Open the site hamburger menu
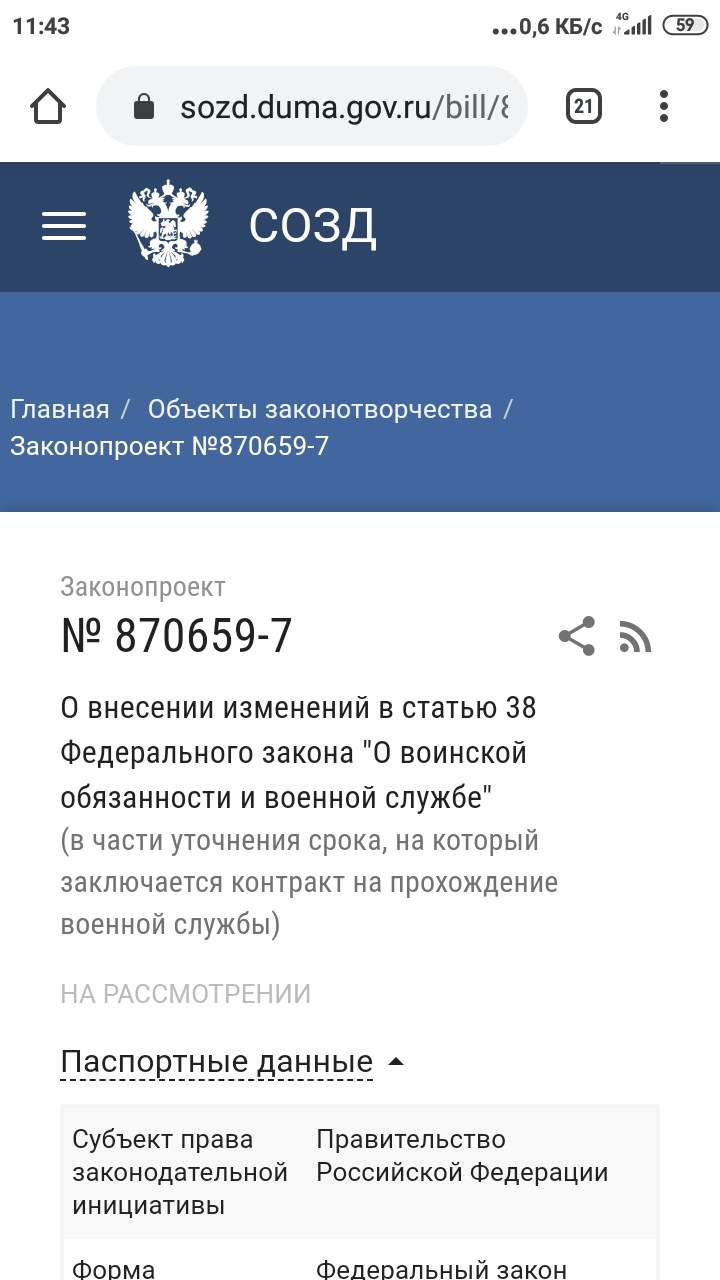 [64, 226]
